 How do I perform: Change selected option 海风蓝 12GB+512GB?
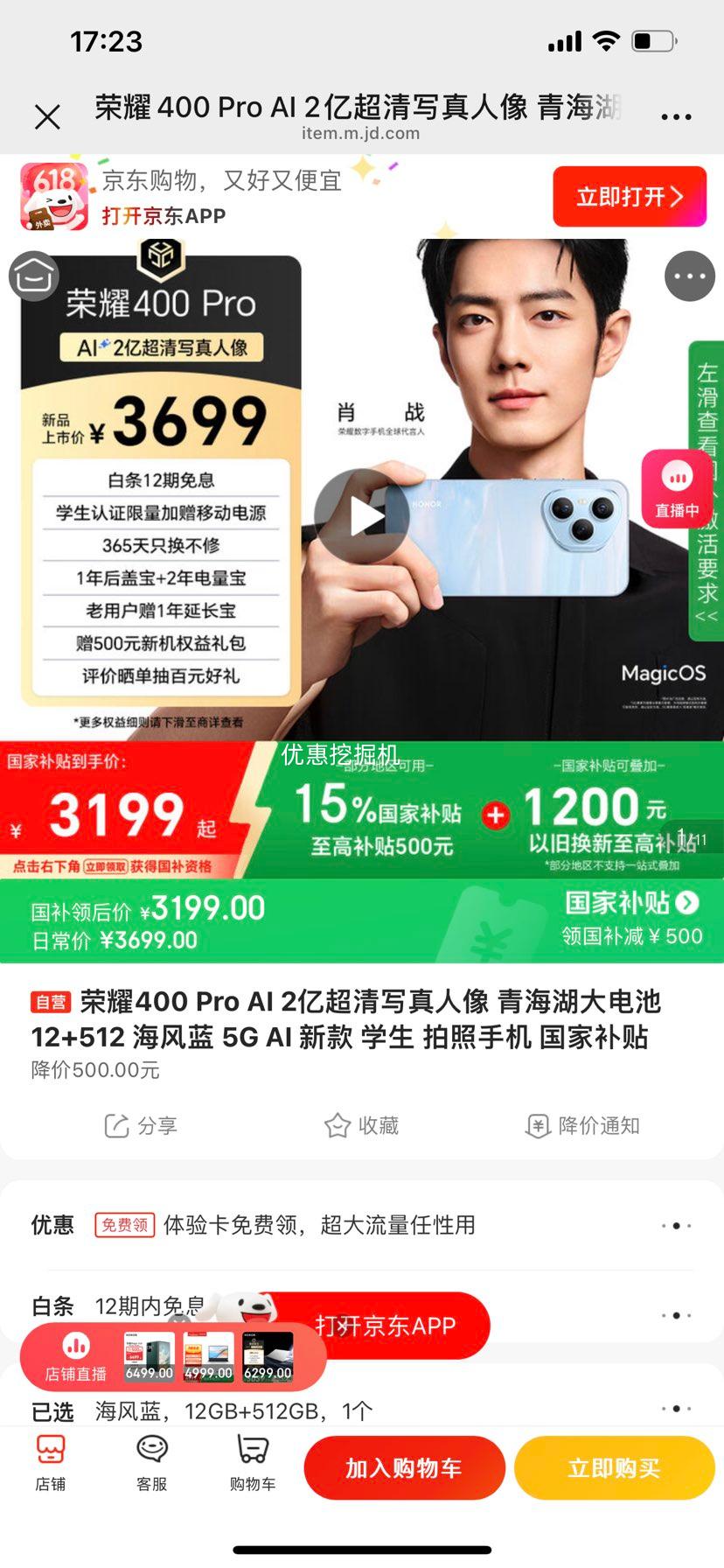click(x=676, y=1409)
